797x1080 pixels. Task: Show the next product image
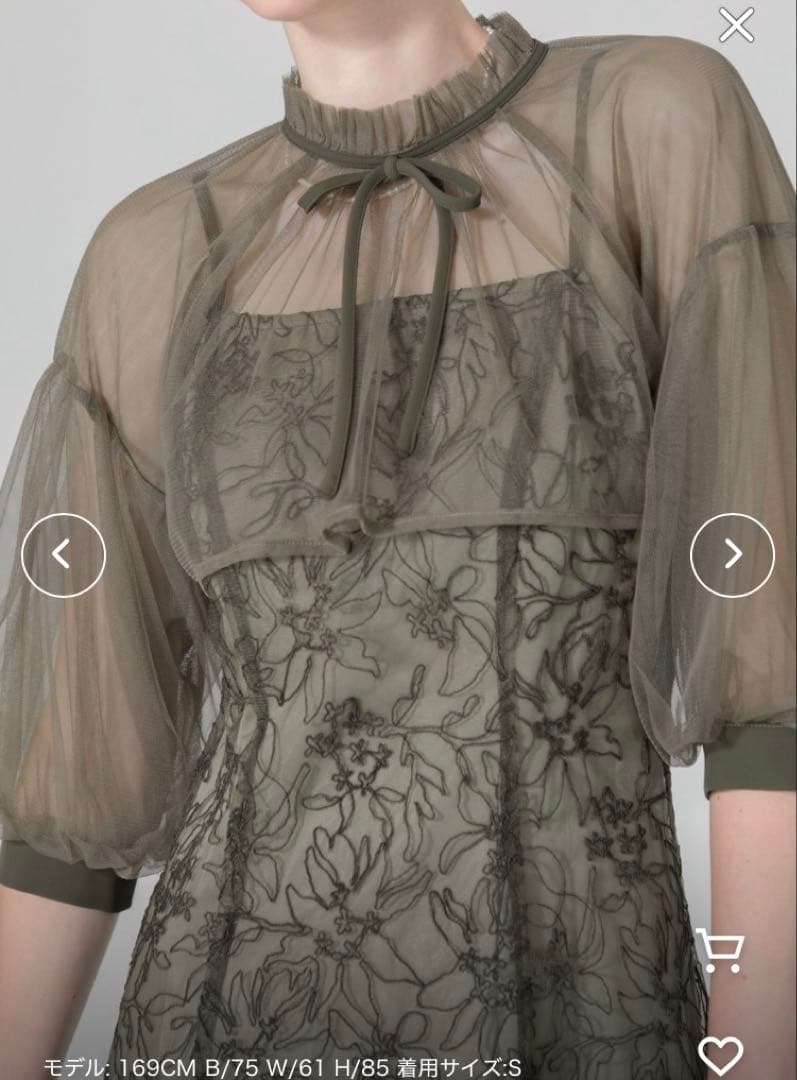click(732, 555)
